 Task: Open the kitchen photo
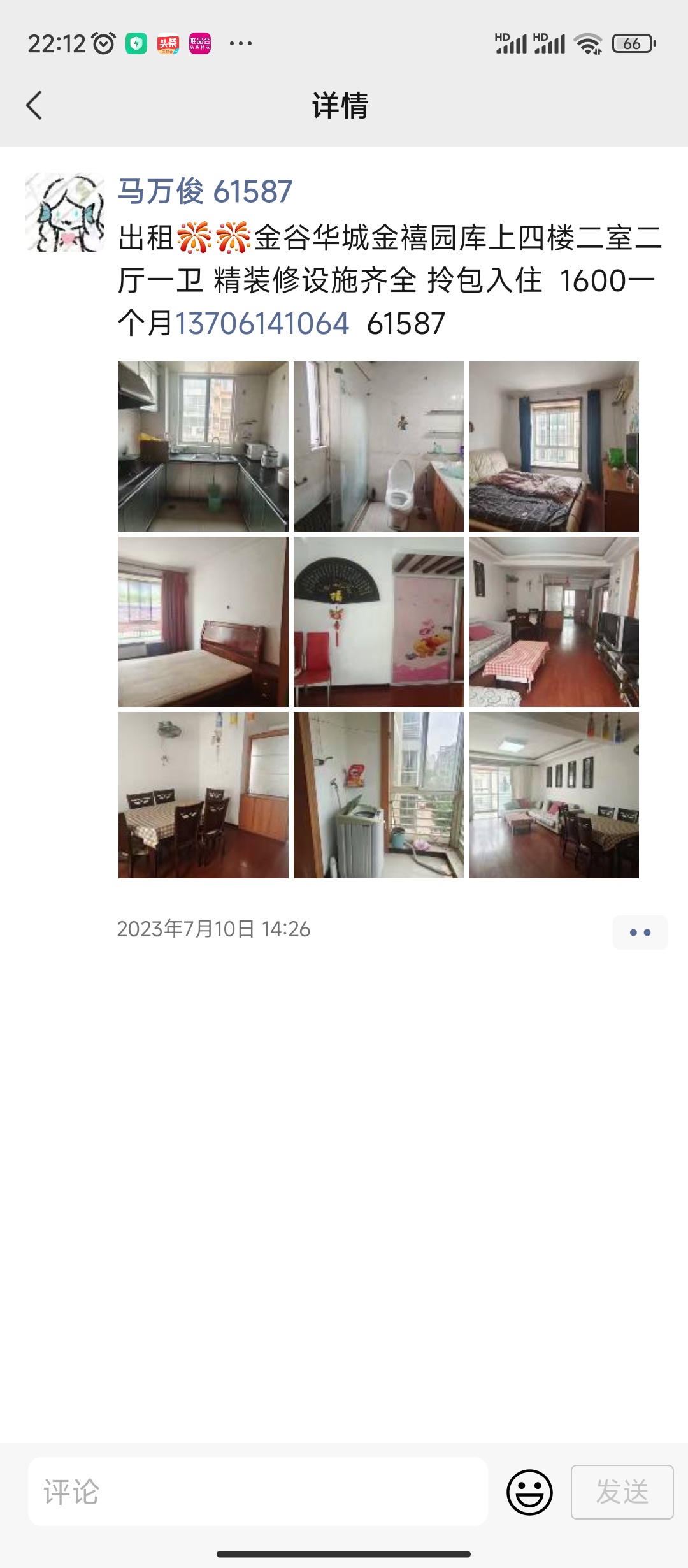[203, 446]
